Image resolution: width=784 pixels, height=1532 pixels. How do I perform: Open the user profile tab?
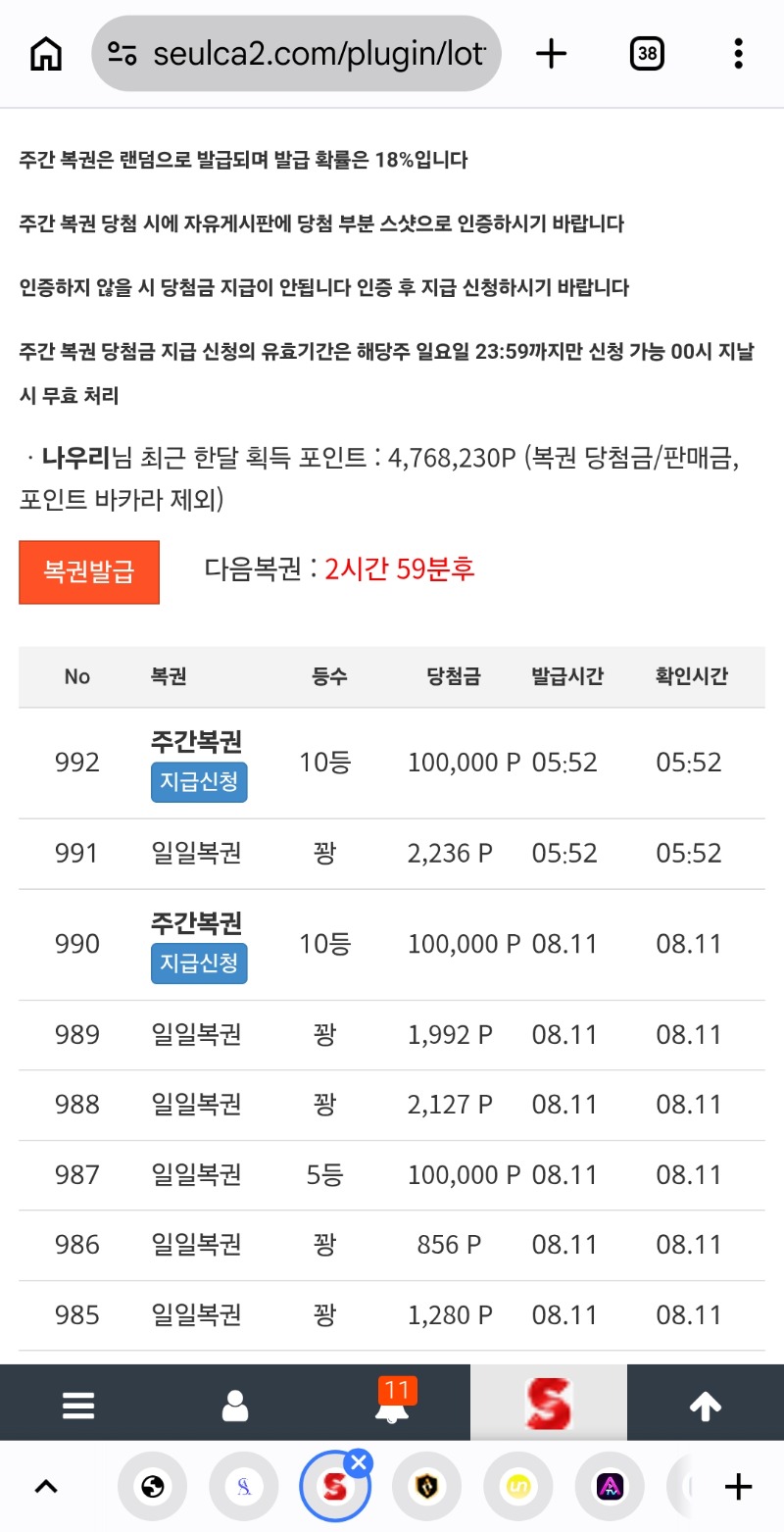coord(235,1407)
